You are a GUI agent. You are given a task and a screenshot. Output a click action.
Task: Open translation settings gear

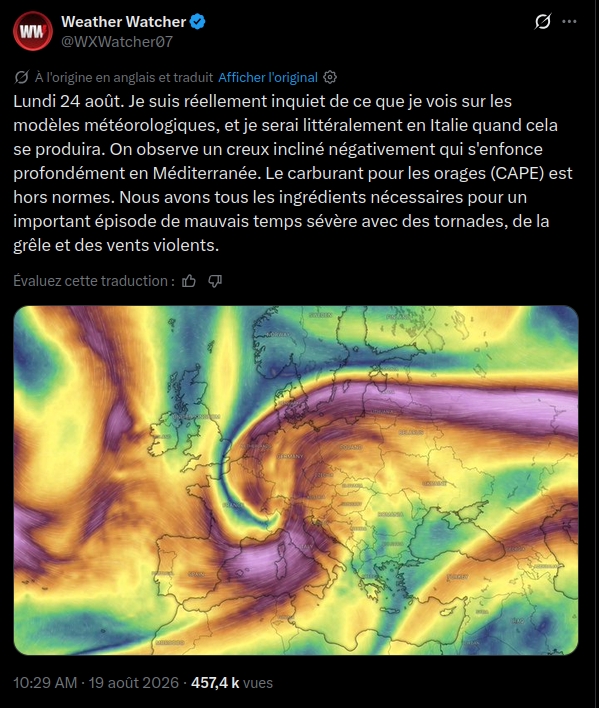pyautogui.click(x=330, y=77)
